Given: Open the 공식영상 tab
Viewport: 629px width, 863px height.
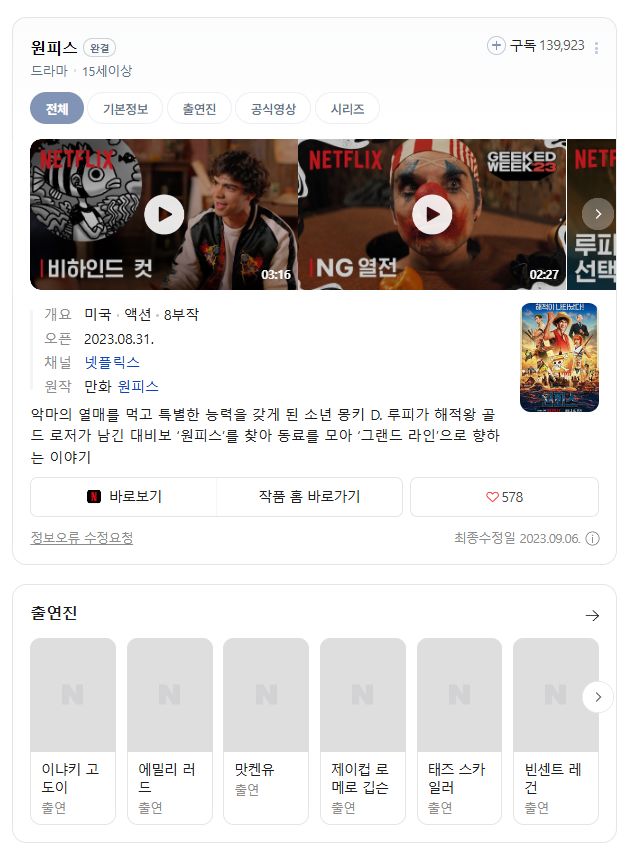Looking at the screenshot, I should (x=273, y=109).
